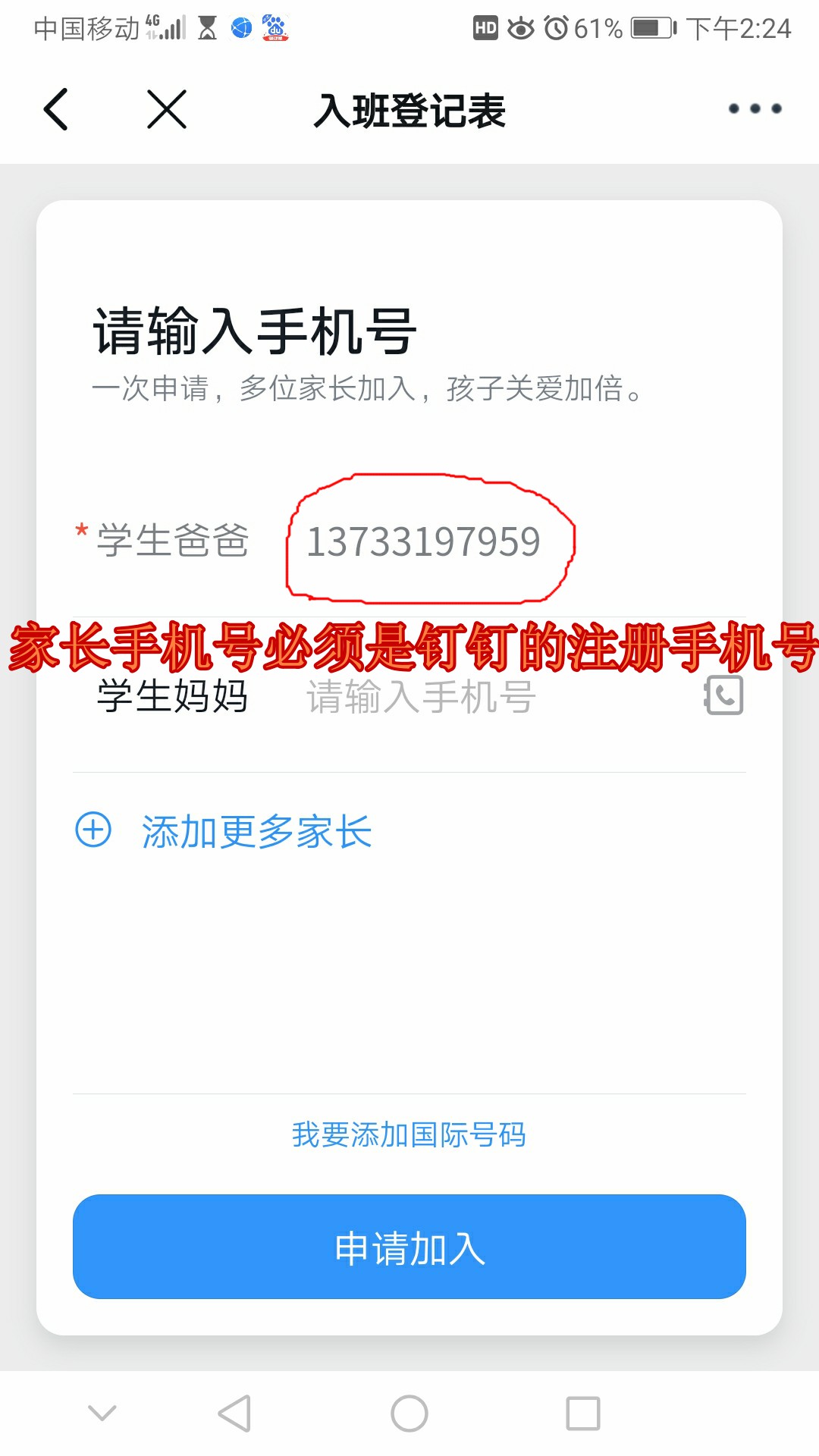
Task: Open 我要添加国际号码 link
Action: pos(409,1135)
